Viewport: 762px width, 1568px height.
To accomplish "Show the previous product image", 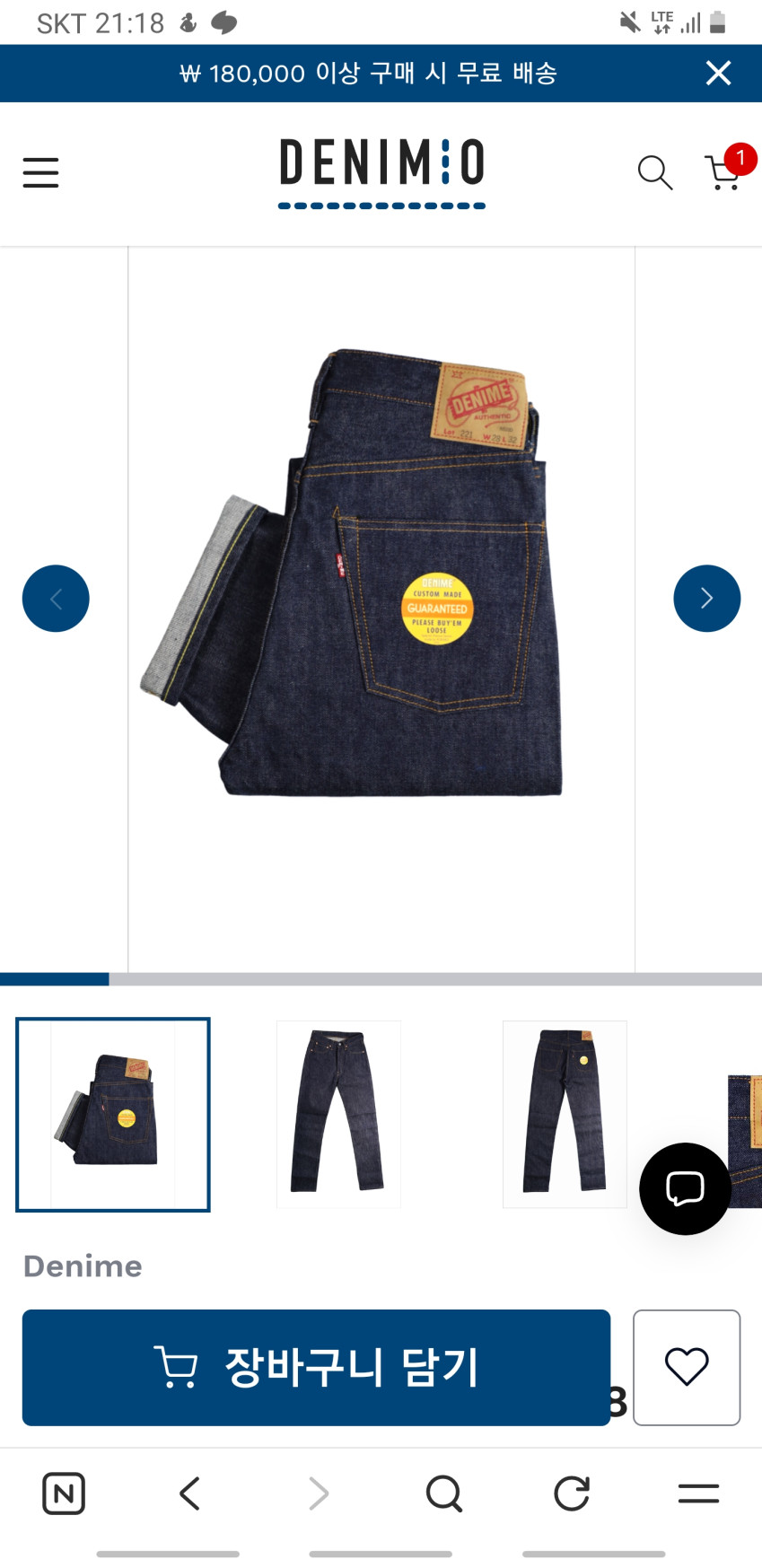I will [x=56, y=599].
